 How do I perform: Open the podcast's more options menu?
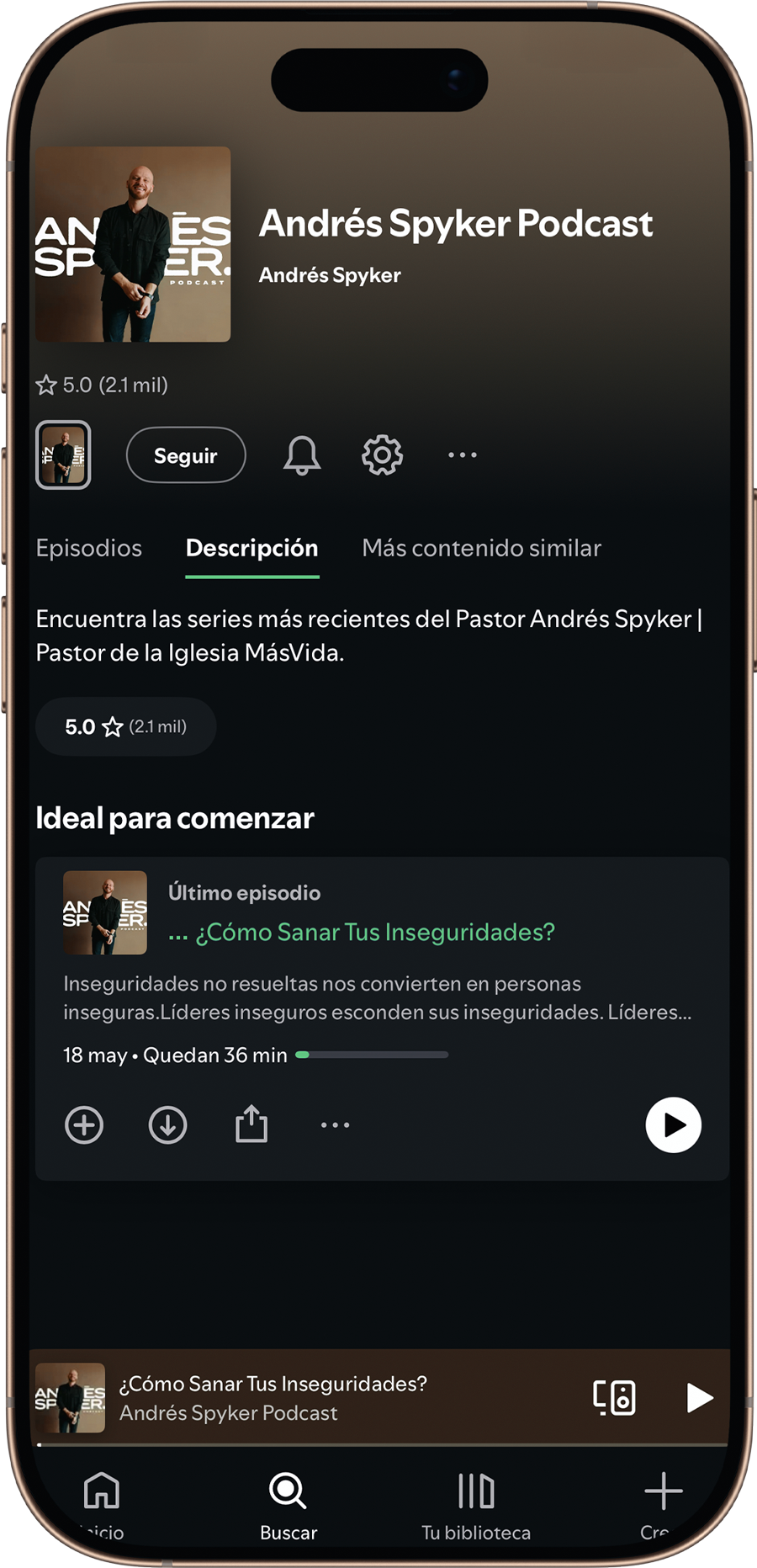point(463,455)
